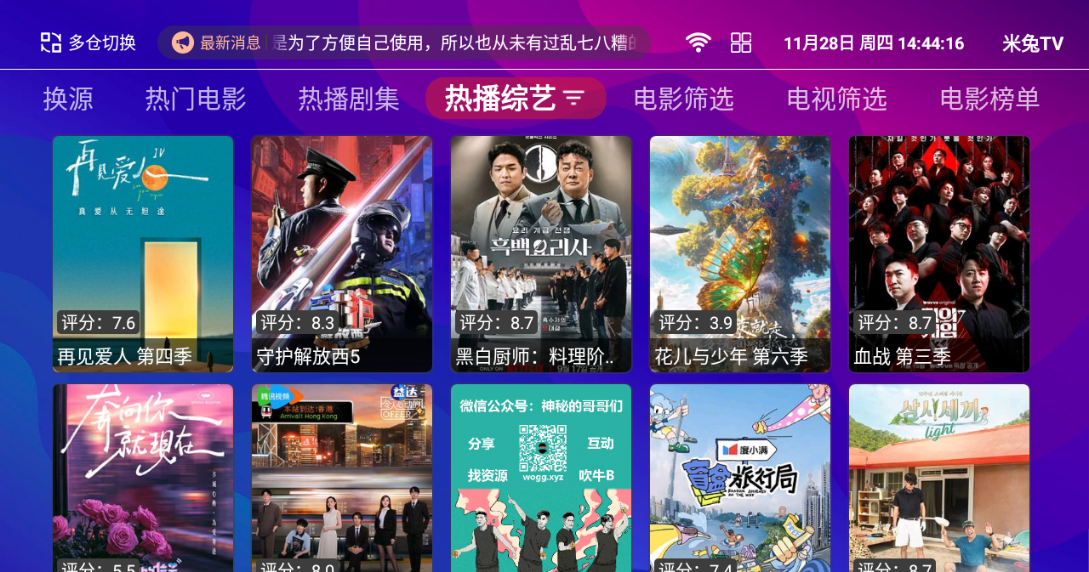Switch to the 电视筛选 tab
Image resolution: width=1089 pixels, height=572 pixels.
click(837, 99)
